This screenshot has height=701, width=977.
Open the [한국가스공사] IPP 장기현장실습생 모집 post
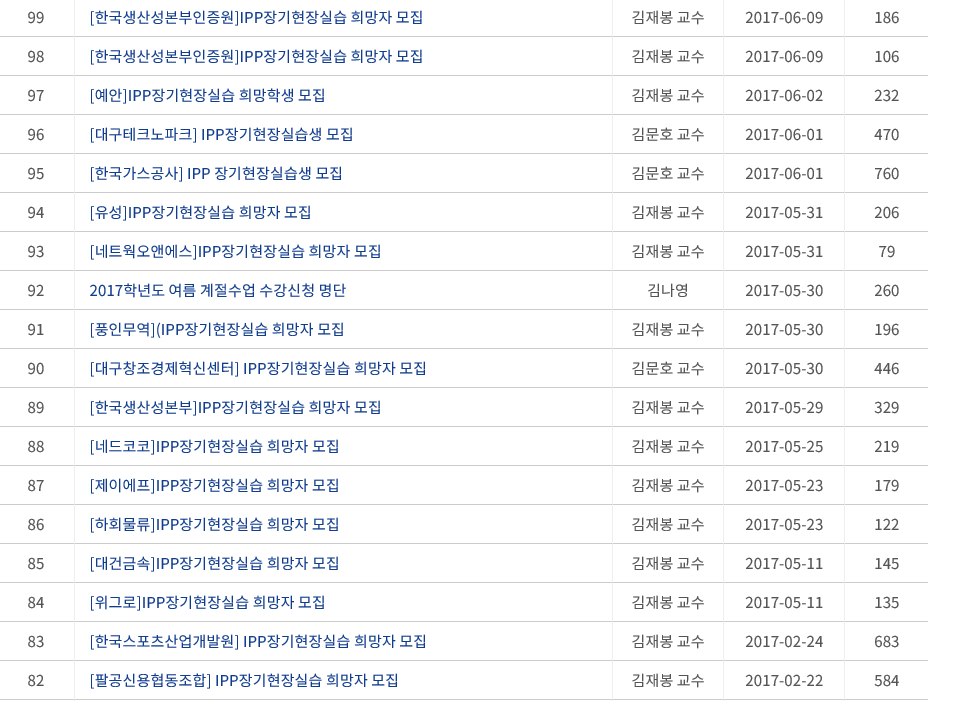pos(216,173)
